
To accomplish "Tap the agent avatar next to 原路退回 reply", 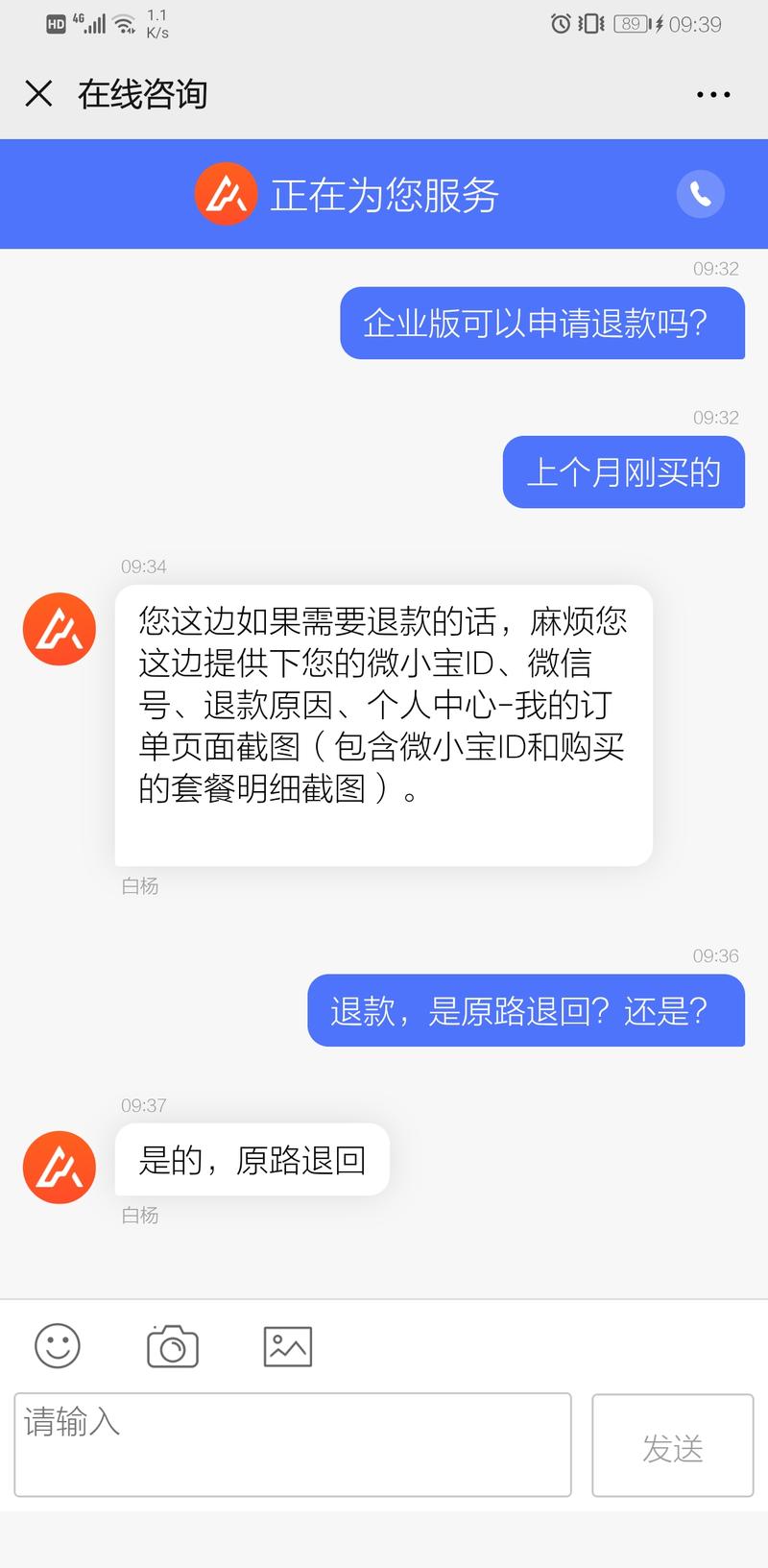I will [59, 1167].
